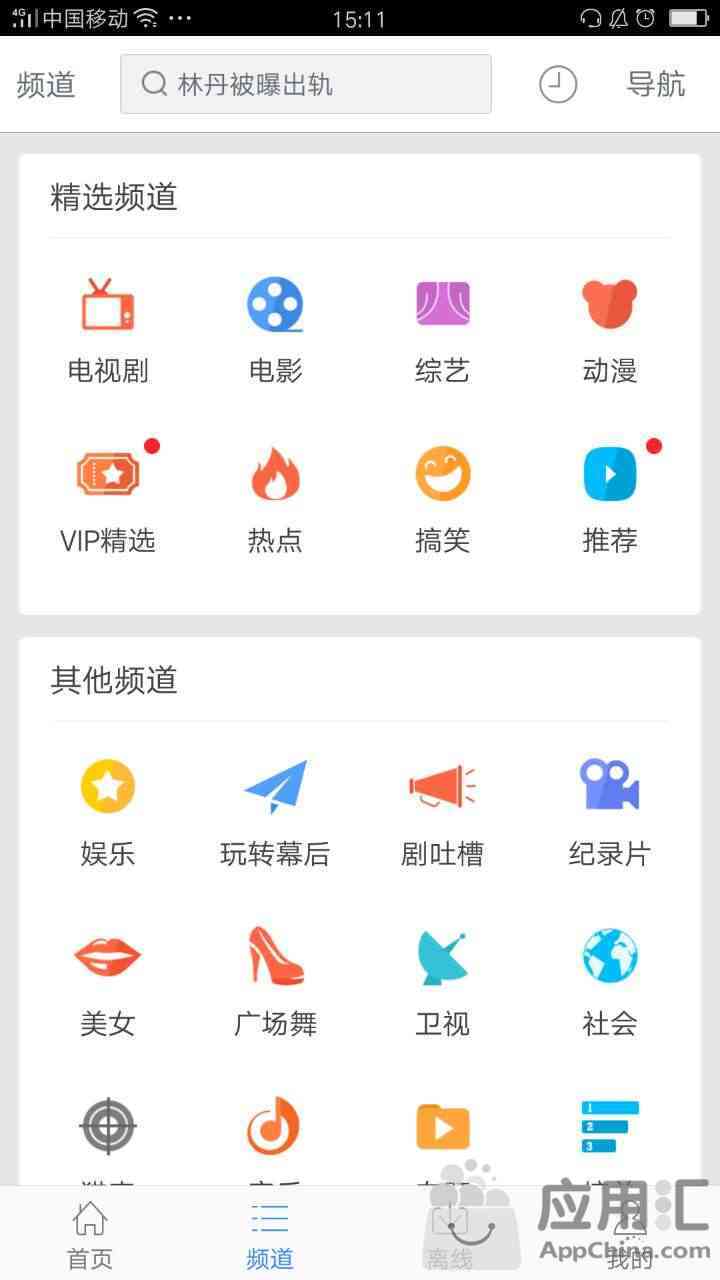Screen dimensions: 720x1280
Task: Open the 搞笑 channel
Action: [442, 500]
